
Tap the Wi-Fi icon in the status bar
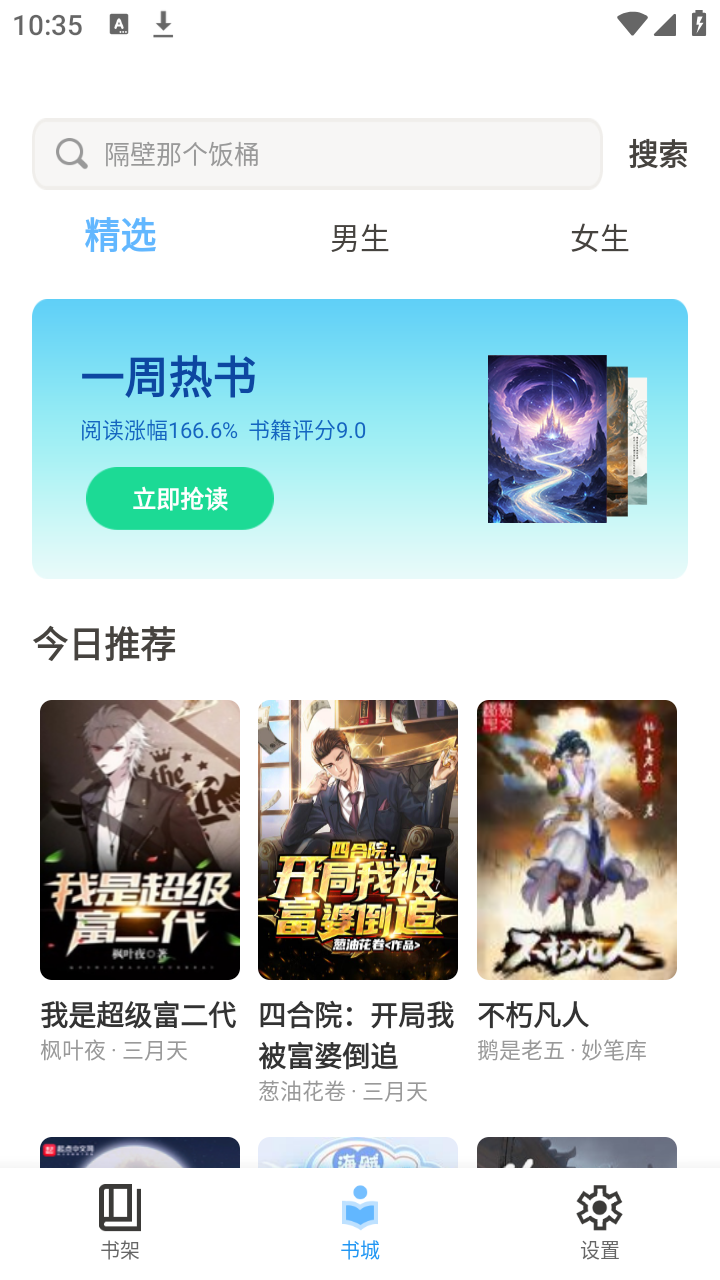632,24
